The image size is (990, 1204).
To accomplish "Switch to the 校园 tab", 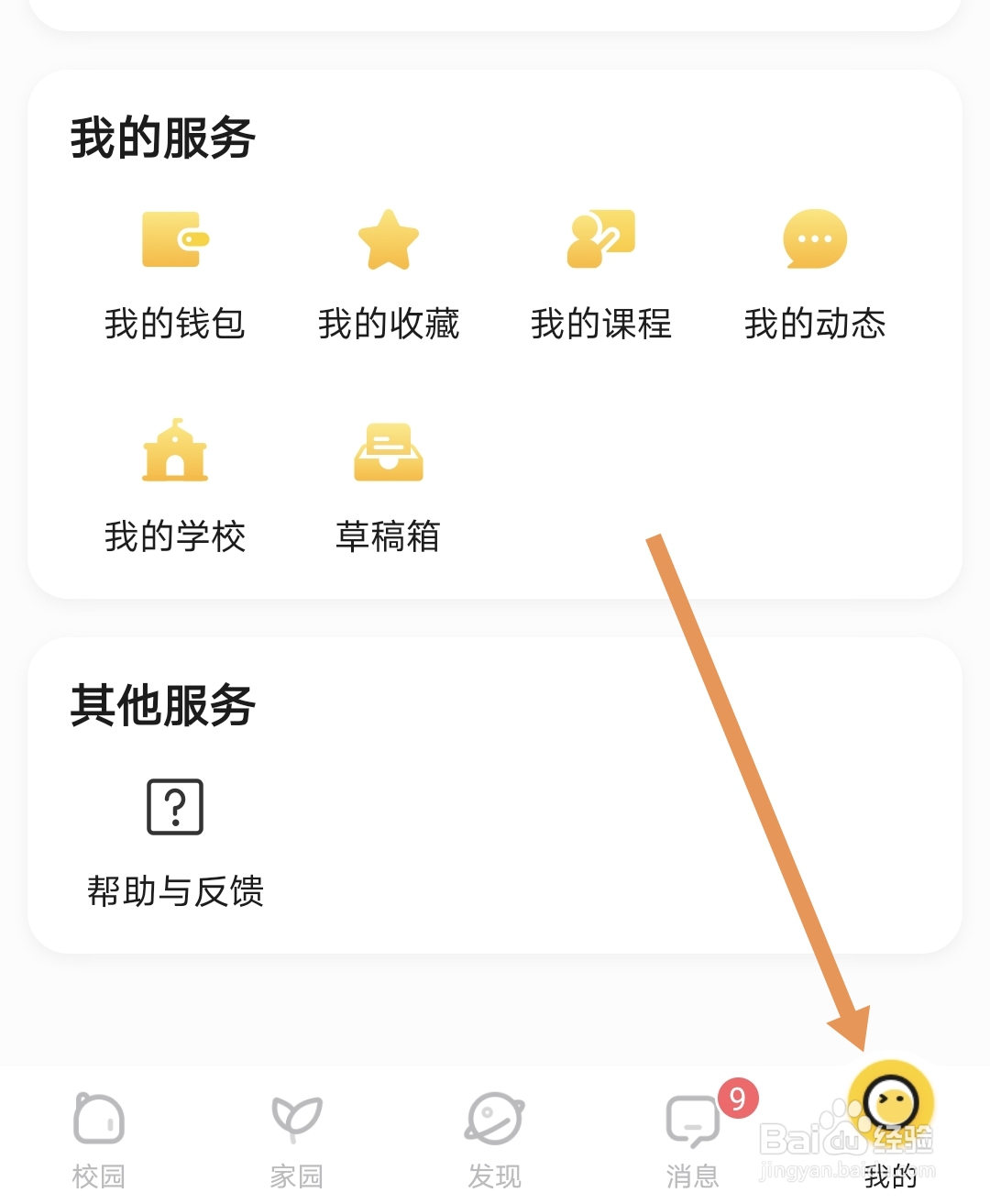I will (99, 1137).
